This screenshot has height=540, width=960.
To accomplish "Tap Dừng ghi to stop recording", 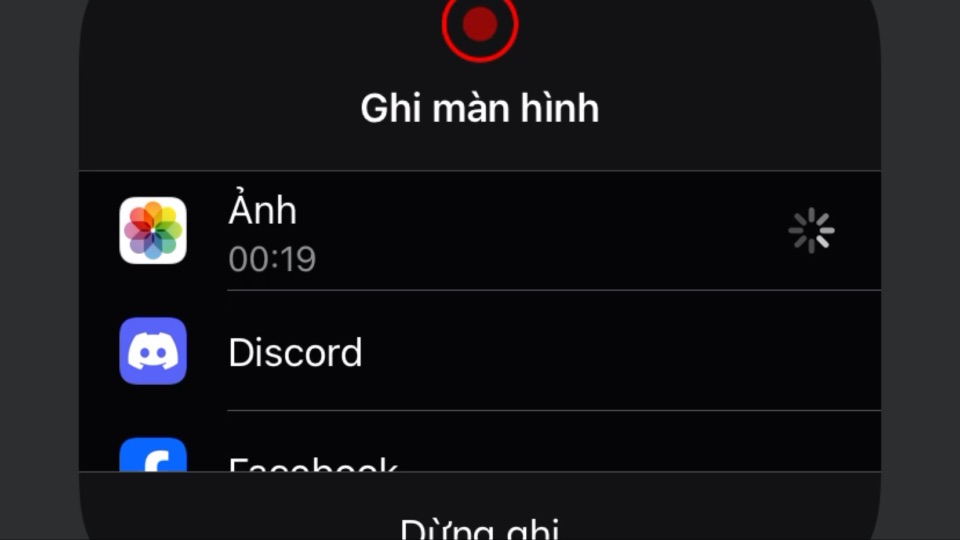I will [x=480, y=525].
